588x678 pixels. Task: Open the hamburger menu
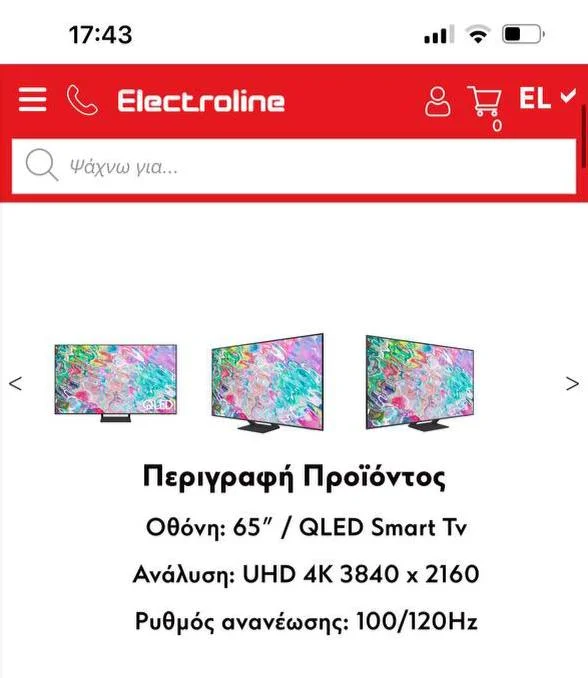(32, 99)
